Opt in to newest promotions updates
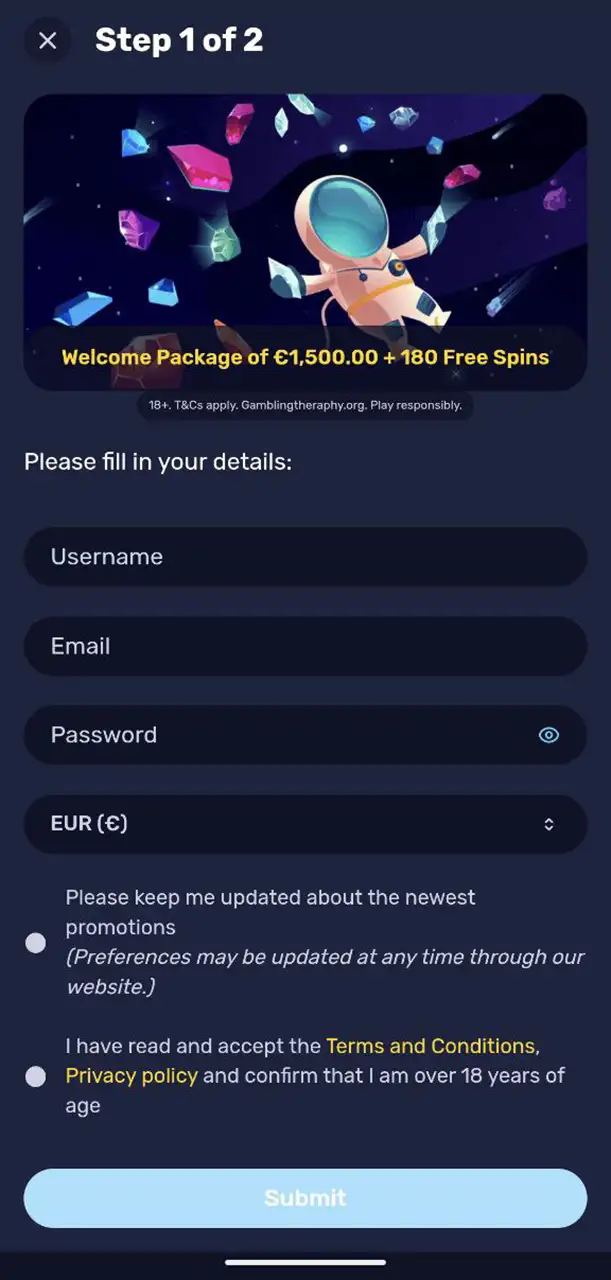The image size is (611, 1280). (36, 943)
